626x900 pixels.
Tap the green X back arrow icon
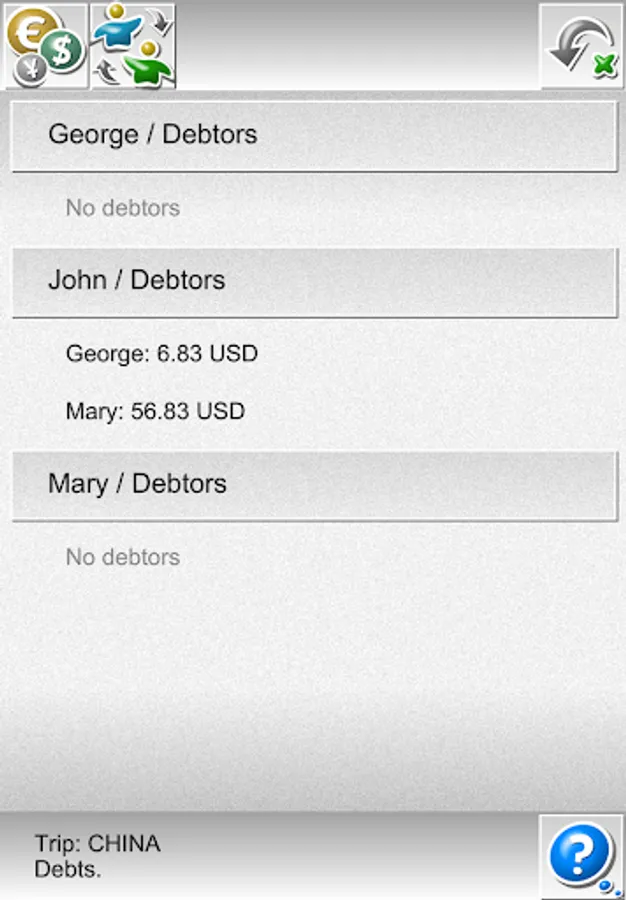point(582,46)
